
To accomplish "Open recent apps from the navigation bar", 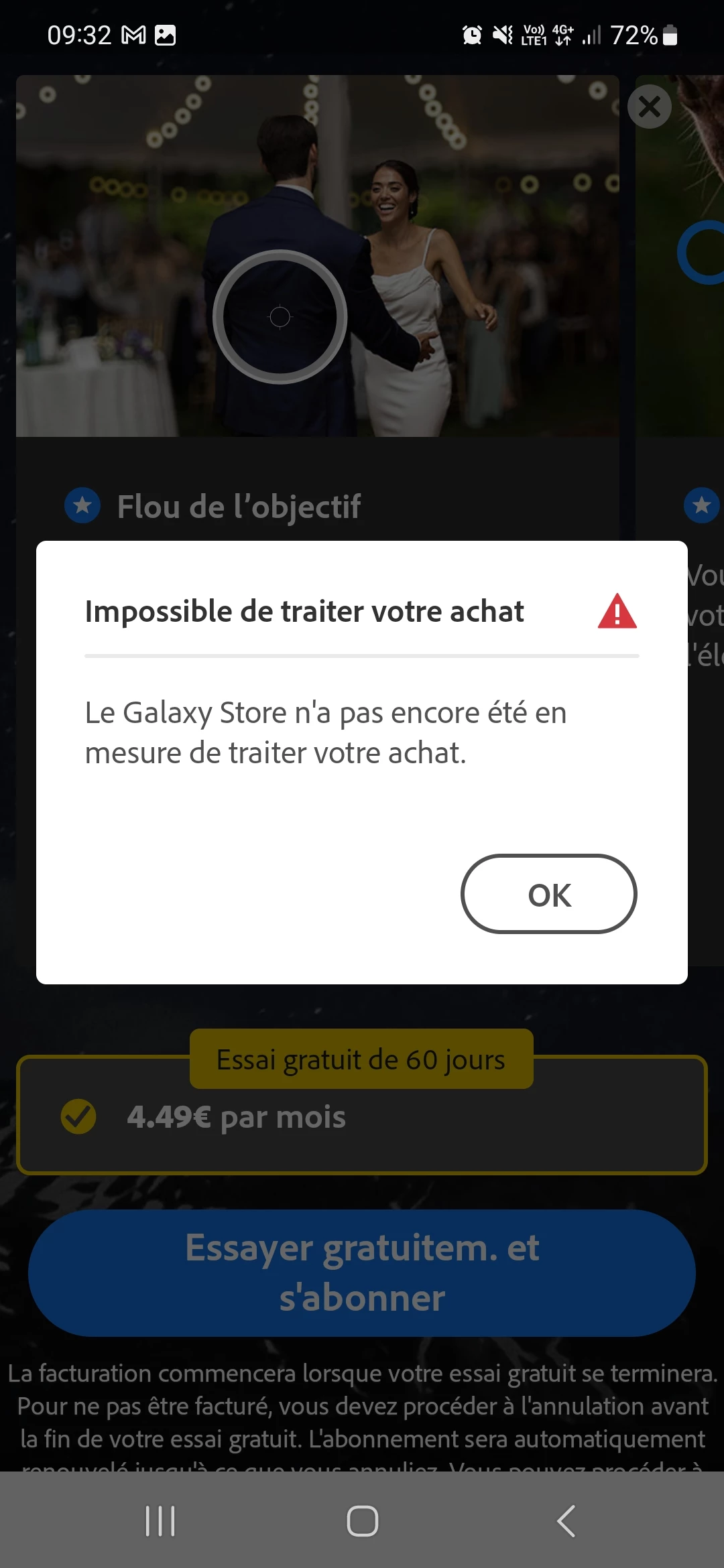I will [160, 1520].
